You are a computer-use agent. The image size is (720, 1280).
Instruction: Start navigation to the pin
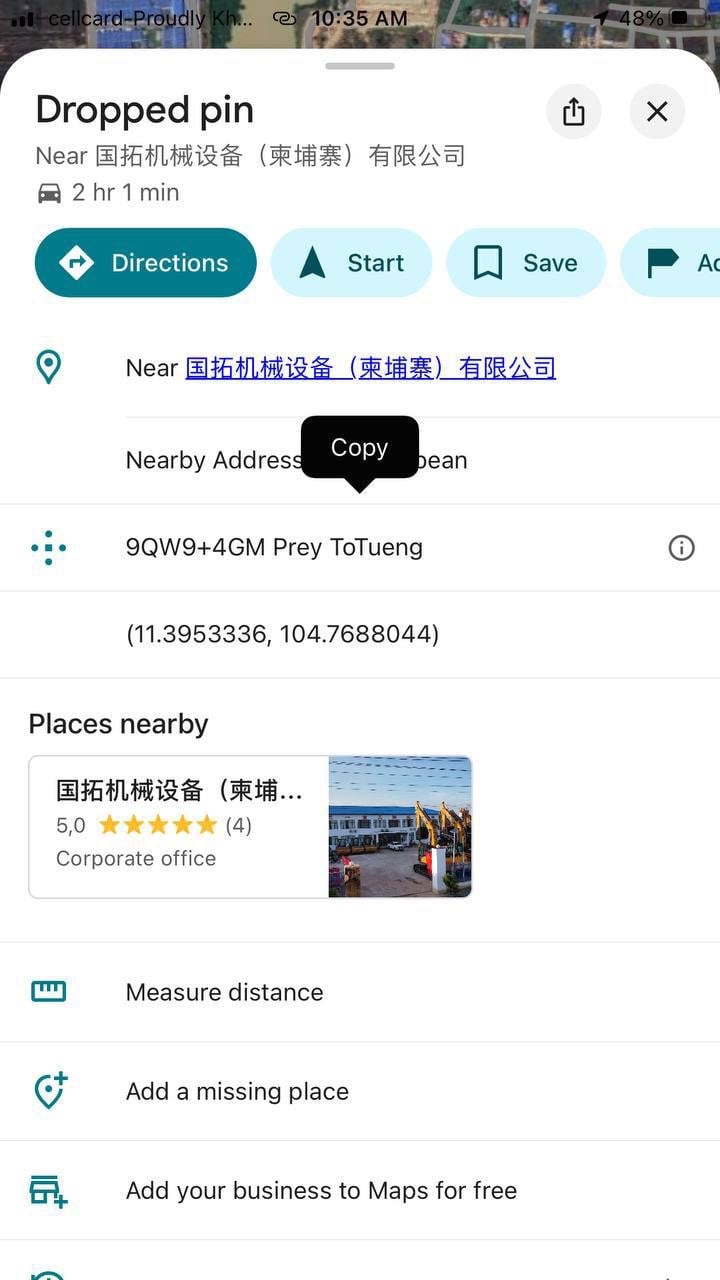tap(351, 263)
